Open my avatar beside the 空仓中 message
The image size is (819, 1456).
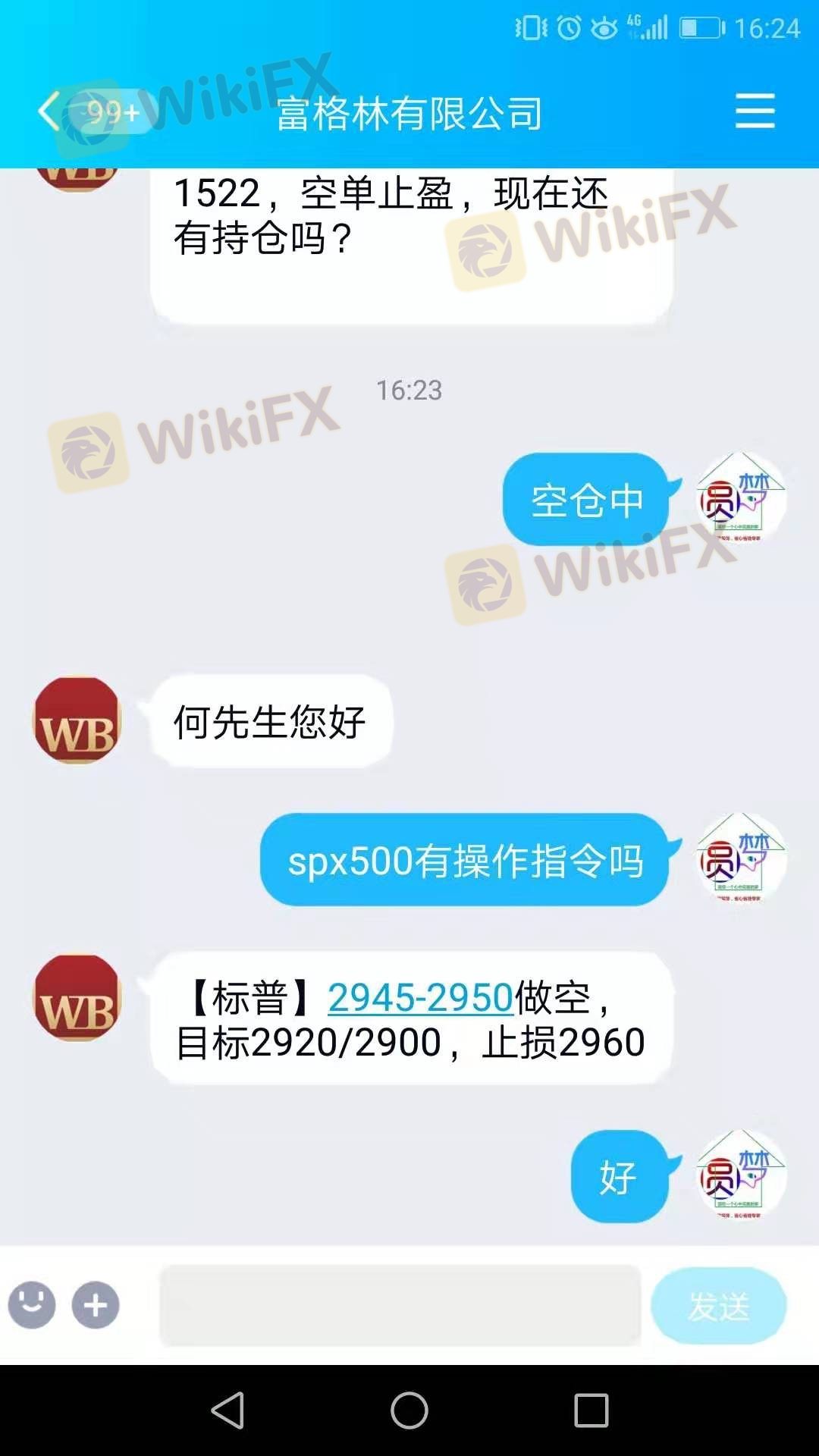(x=741, y=497)
